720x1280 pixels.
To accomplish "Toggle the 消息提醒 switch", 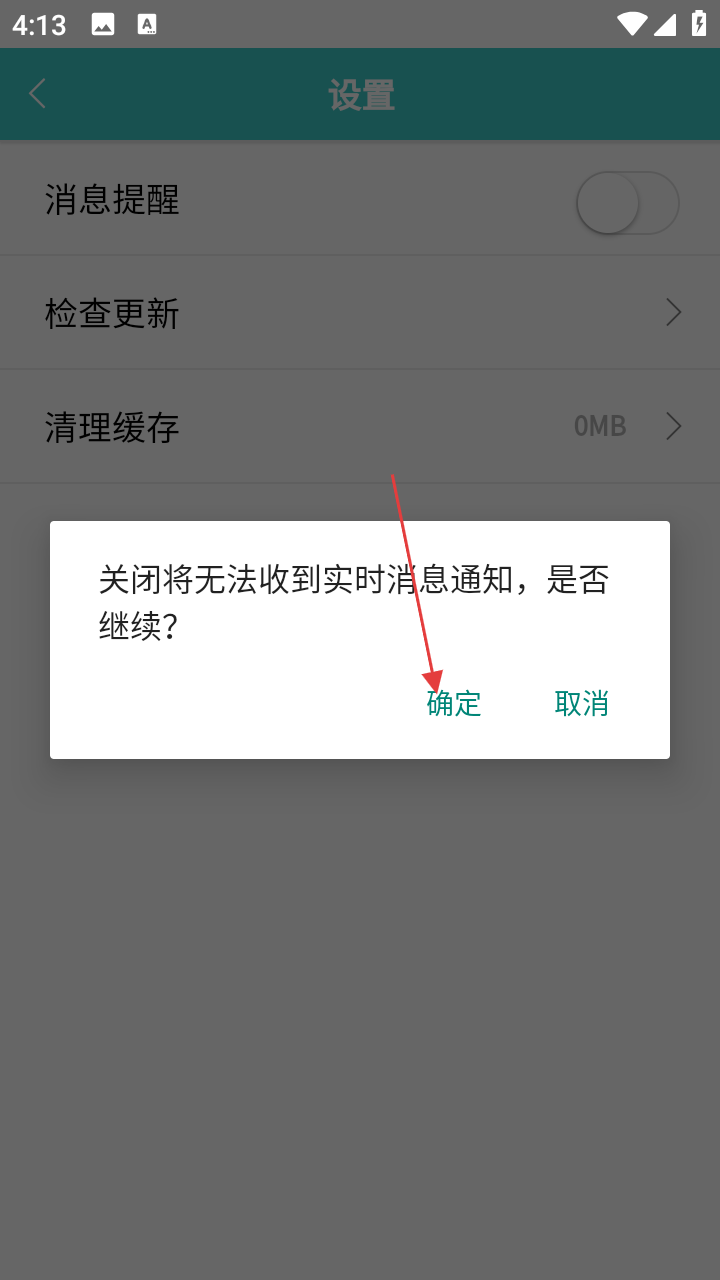I will [x=627, y=203].
